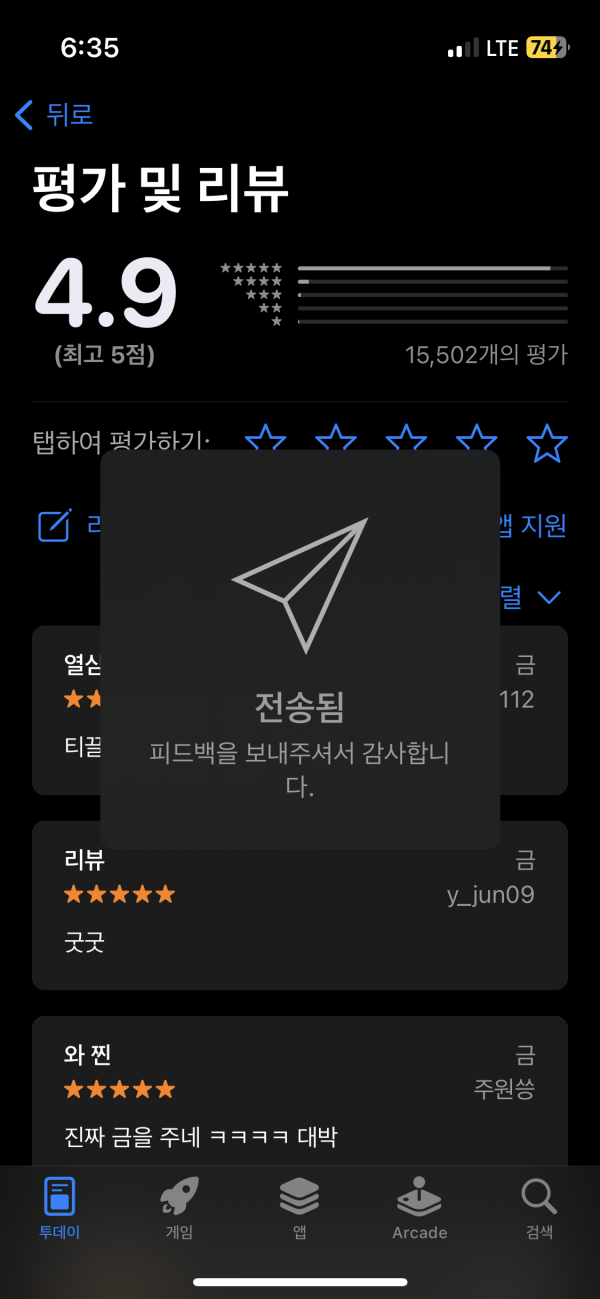Open the review titled 리뷰 by y_jun09
Screen dimensions: 600x1299
pyautogui.click(x=300, y=906)
